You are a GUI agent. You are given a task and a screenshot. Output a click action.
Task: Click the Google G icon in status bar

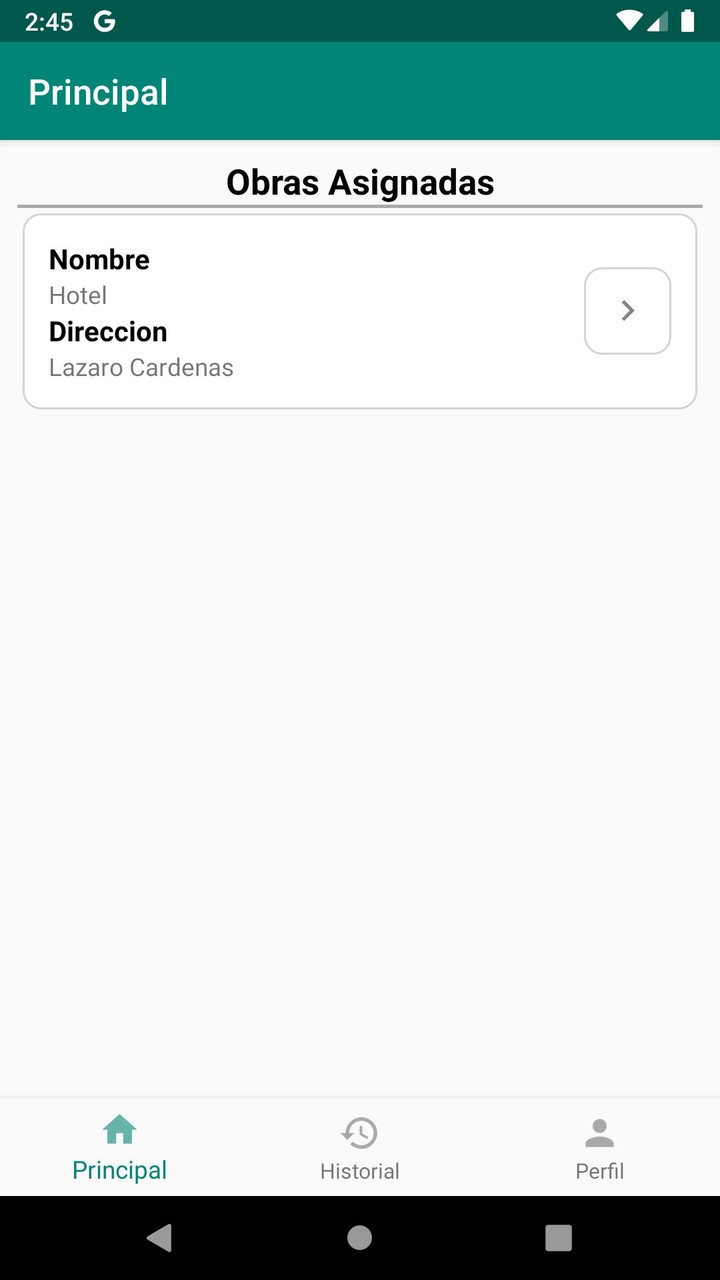click(x=105, y=21)
